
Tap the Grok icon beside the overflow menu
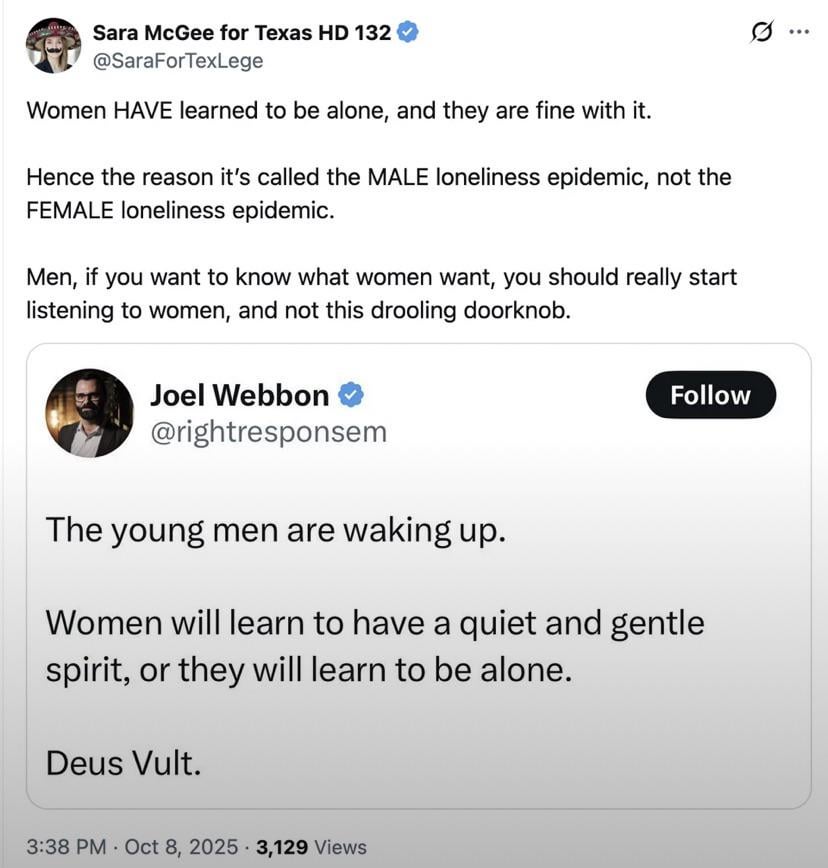[x=762, y=32]
